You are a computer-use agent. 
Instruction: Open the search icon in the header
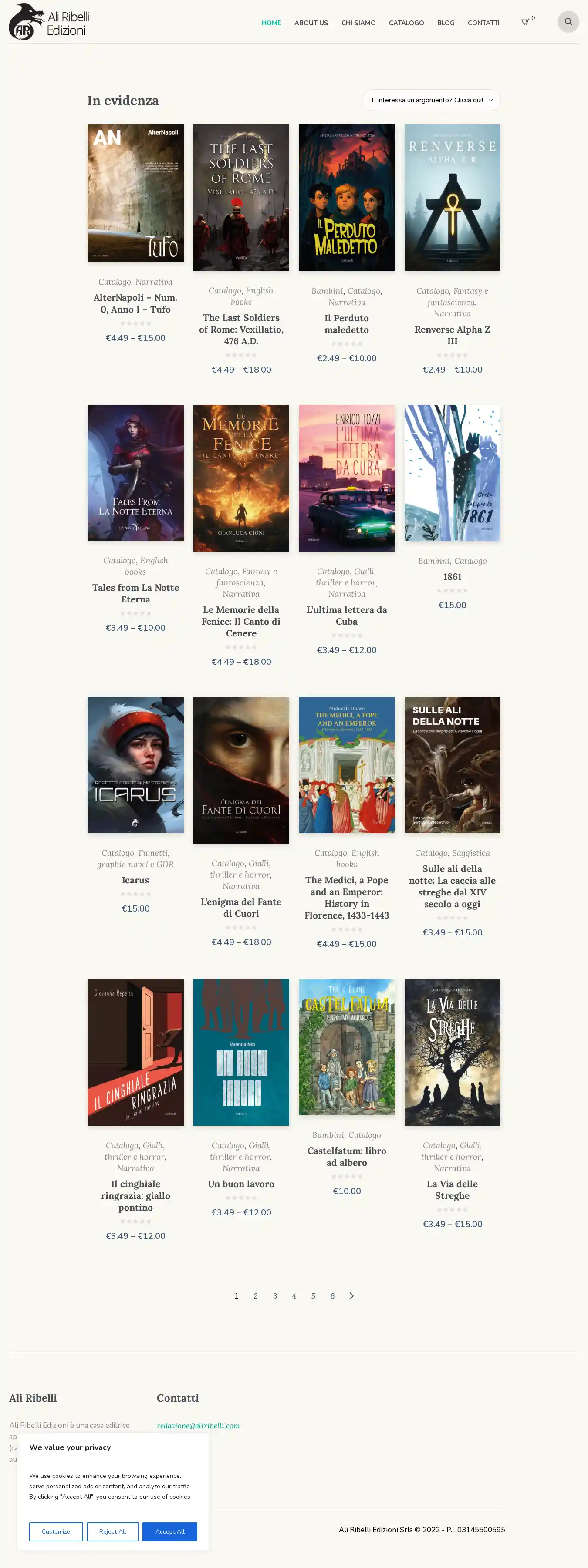click(568, 22)
